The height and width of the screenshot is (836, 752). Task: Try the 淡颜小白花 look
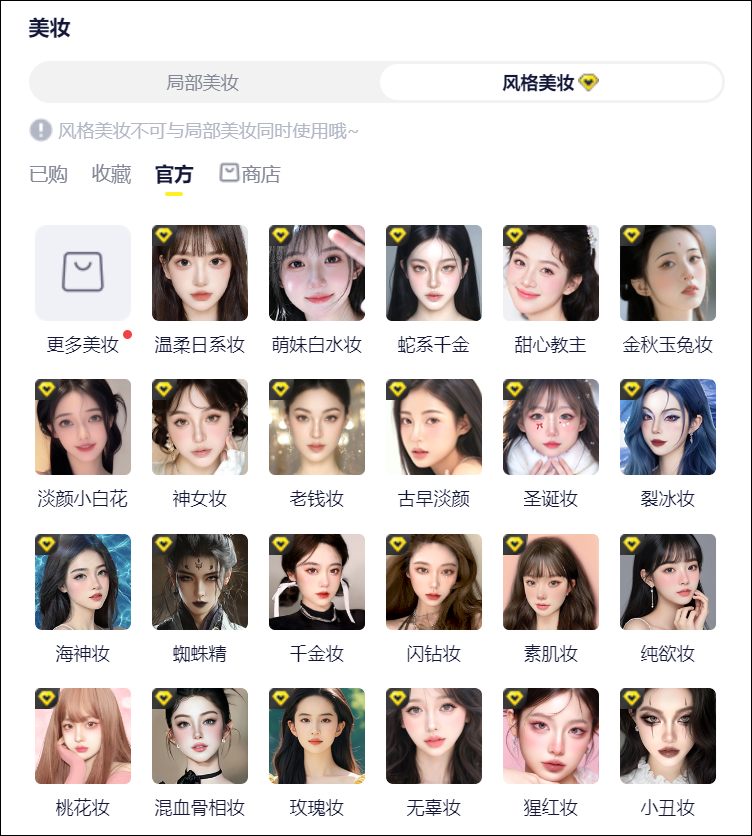[x=83, y=427]
